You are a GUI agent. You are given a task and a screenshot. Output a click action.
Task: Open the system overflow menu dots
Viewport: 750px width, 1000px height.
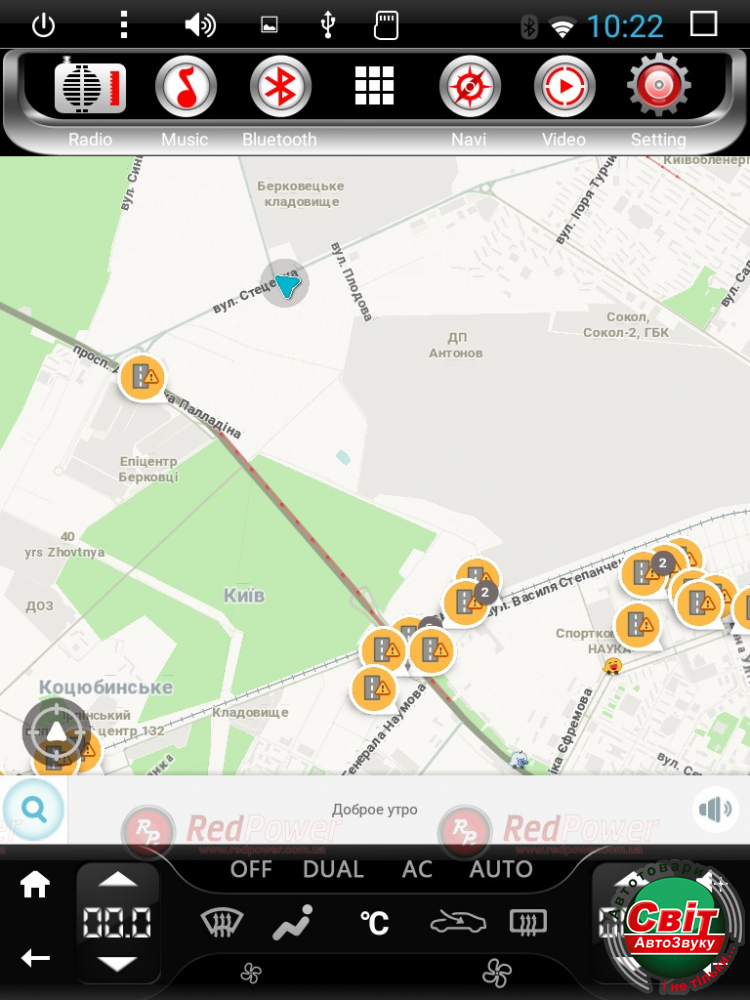click(123, 25)
